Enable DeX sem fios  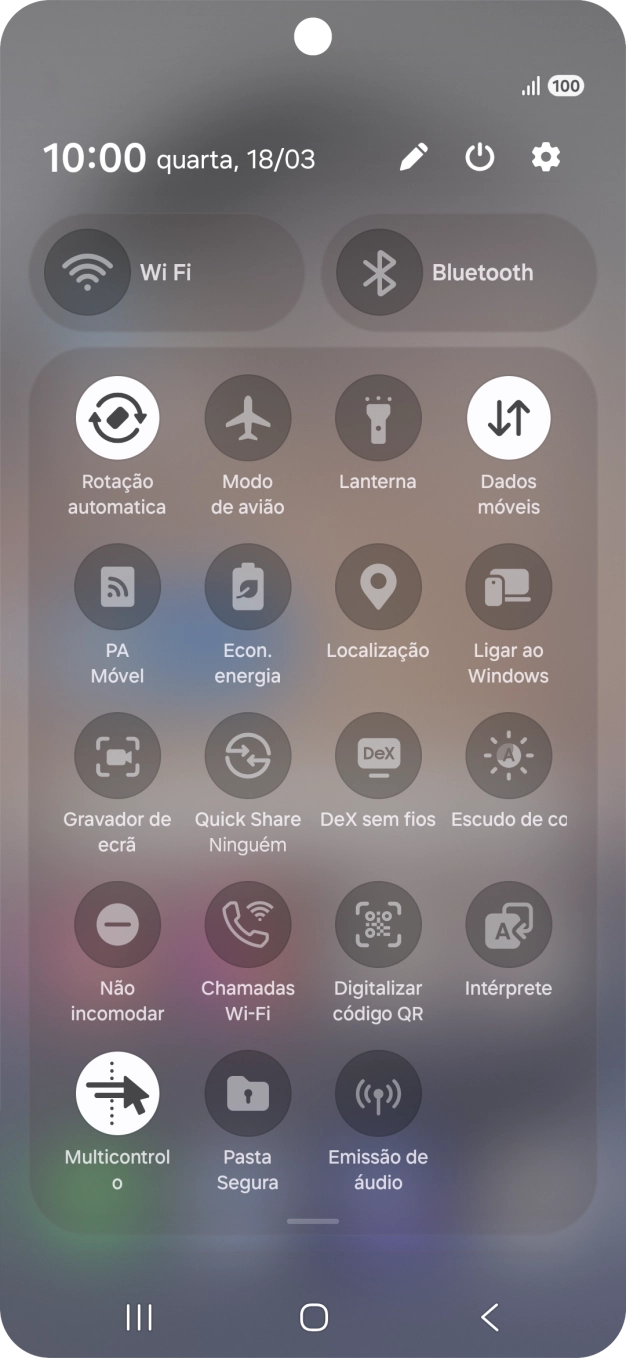point(378,756)
